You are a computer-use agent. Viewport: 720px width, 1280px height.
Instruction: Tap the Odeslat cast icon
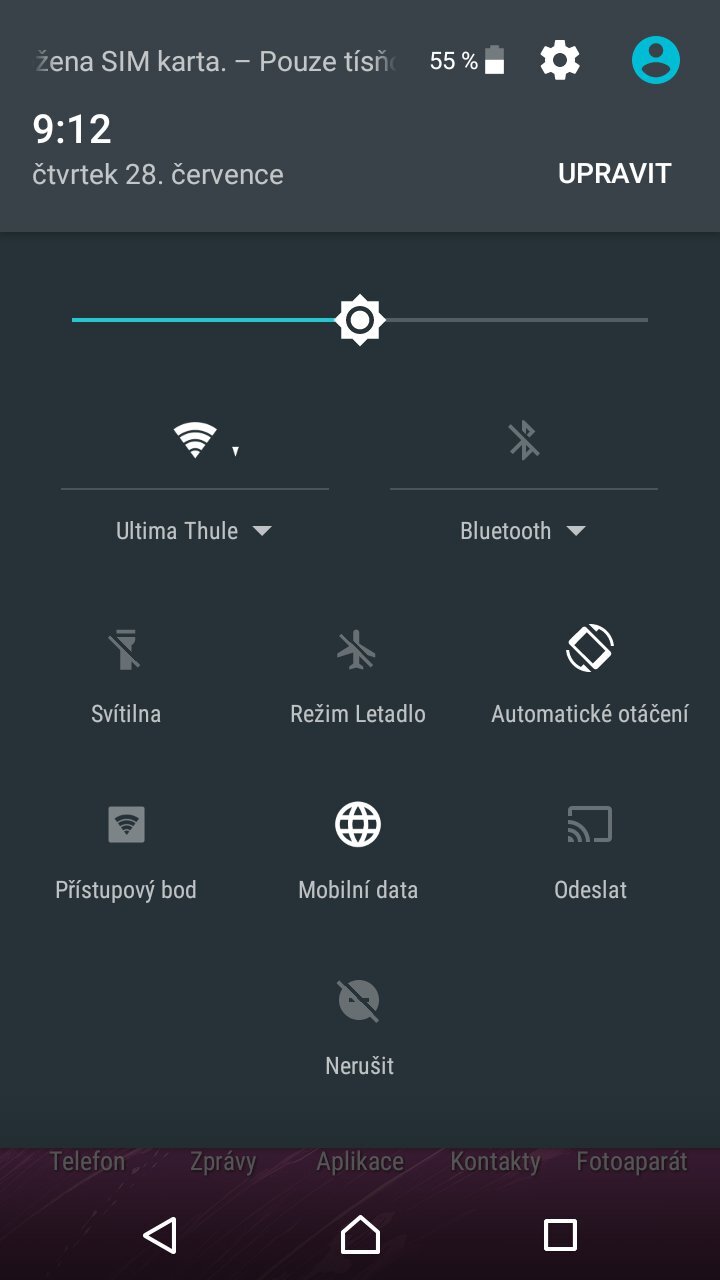point(589,824)
